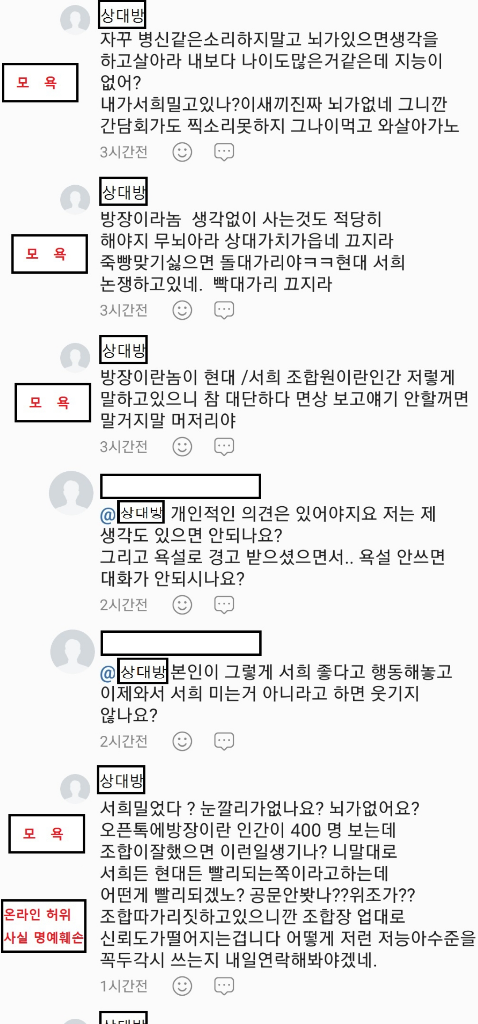The height and width of the screenshot is (1024, 478).
Task: Tap the emoji icon under the '개인적인 의견은' comment
Action: [182, 604]
